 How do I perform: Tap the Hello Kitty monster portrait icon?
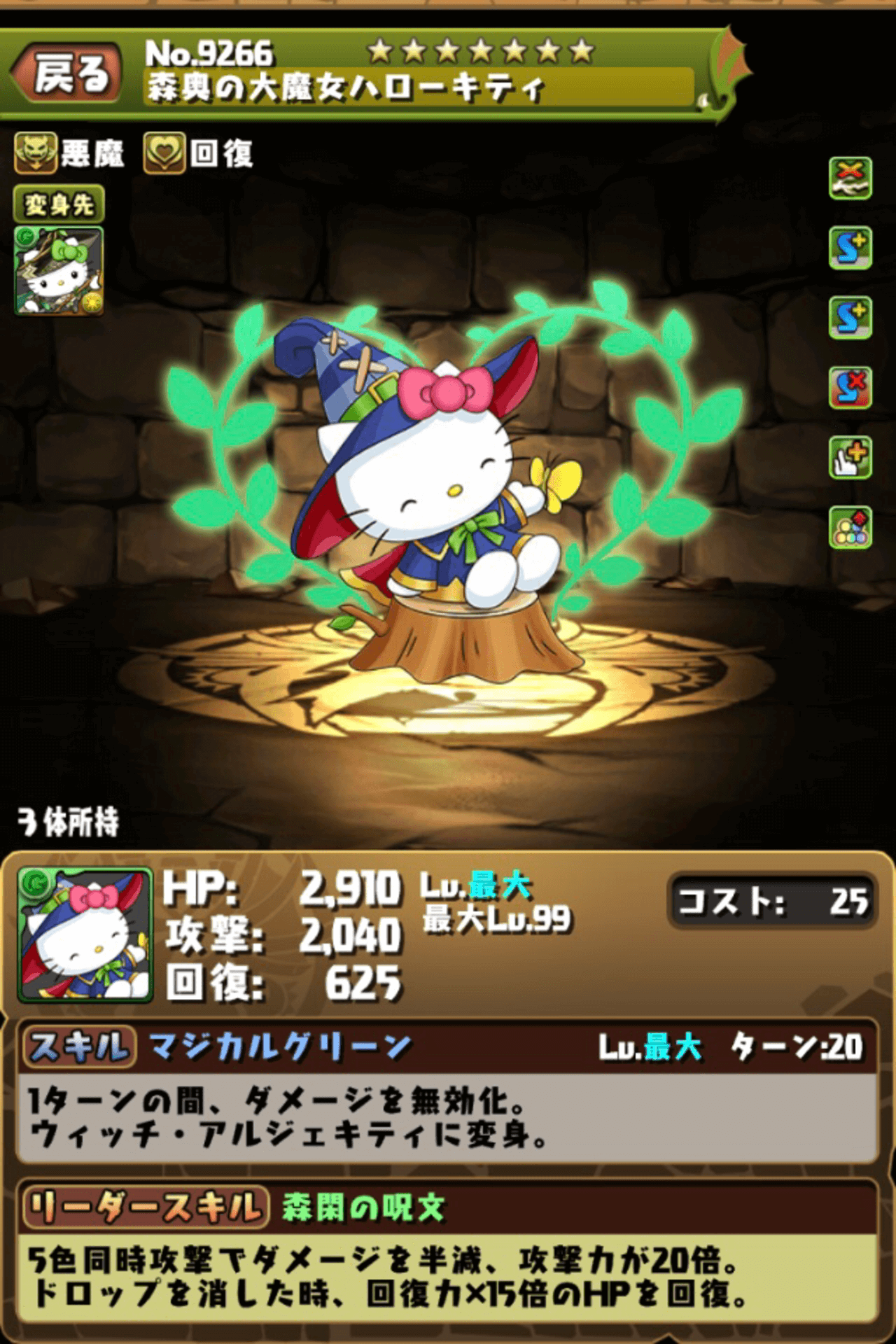85,934
